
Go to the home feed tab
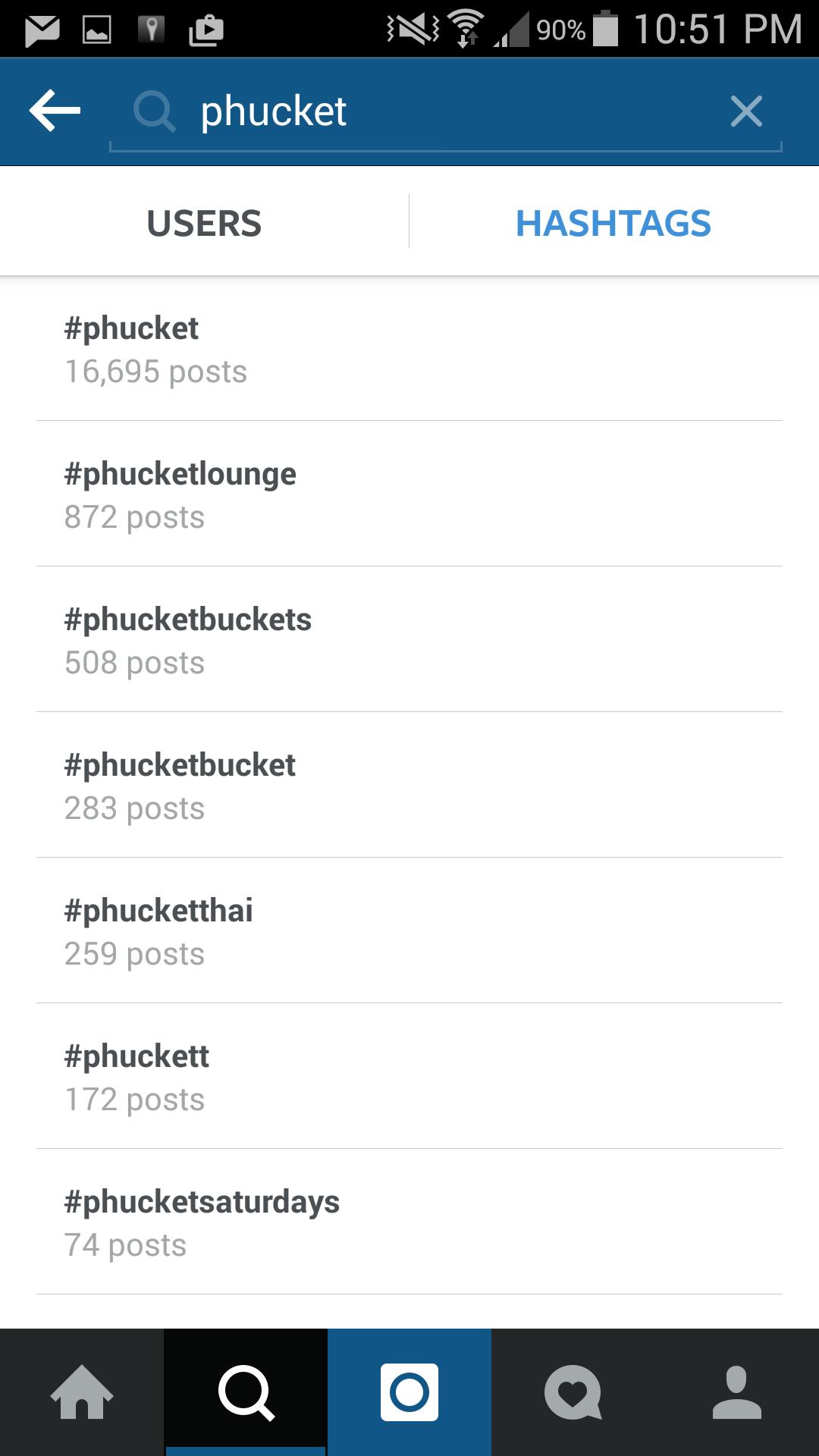(82, 1392)
